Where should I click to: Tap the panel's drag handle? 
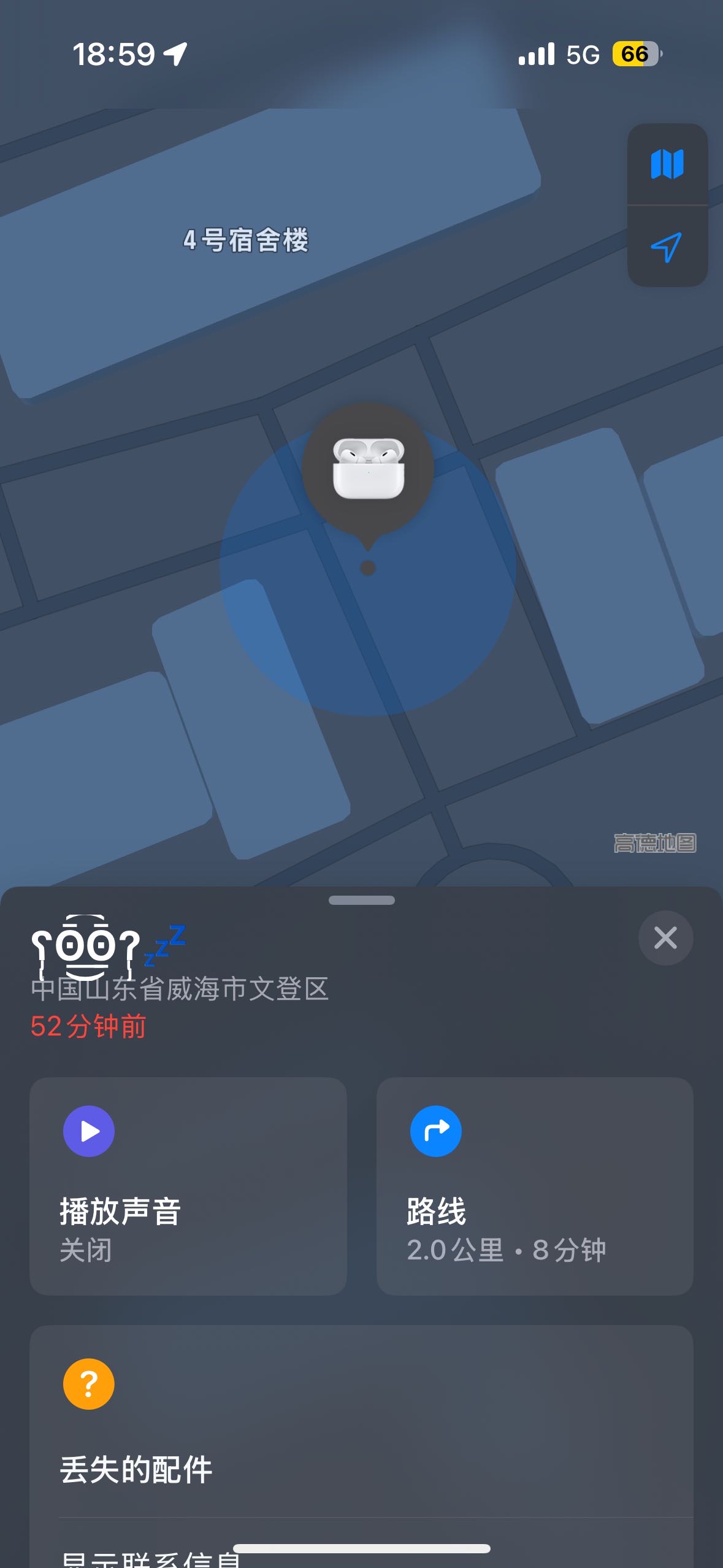[x=361, y=901]
